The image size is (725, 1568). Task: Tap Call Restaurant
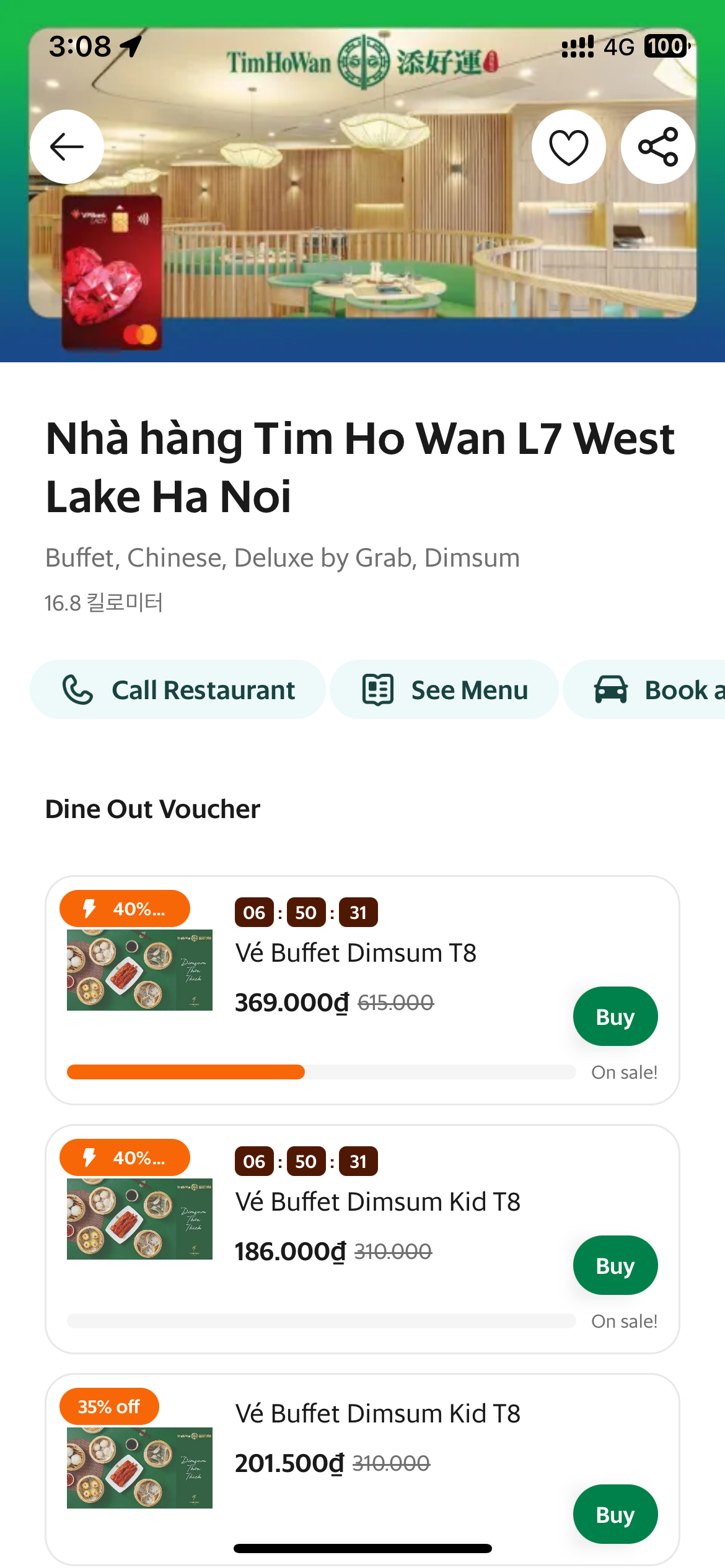coord(178,689)
